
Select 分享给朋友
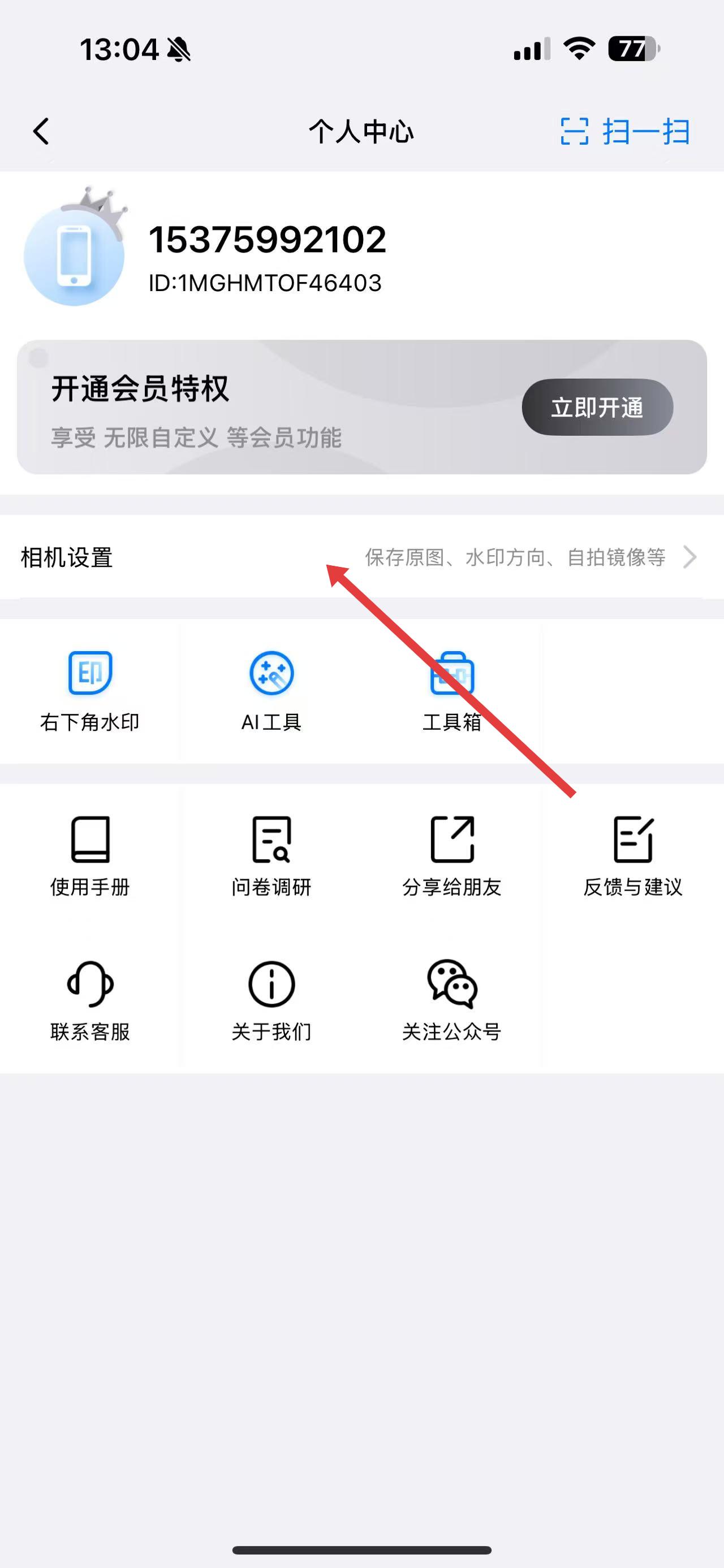coord(452,855)
